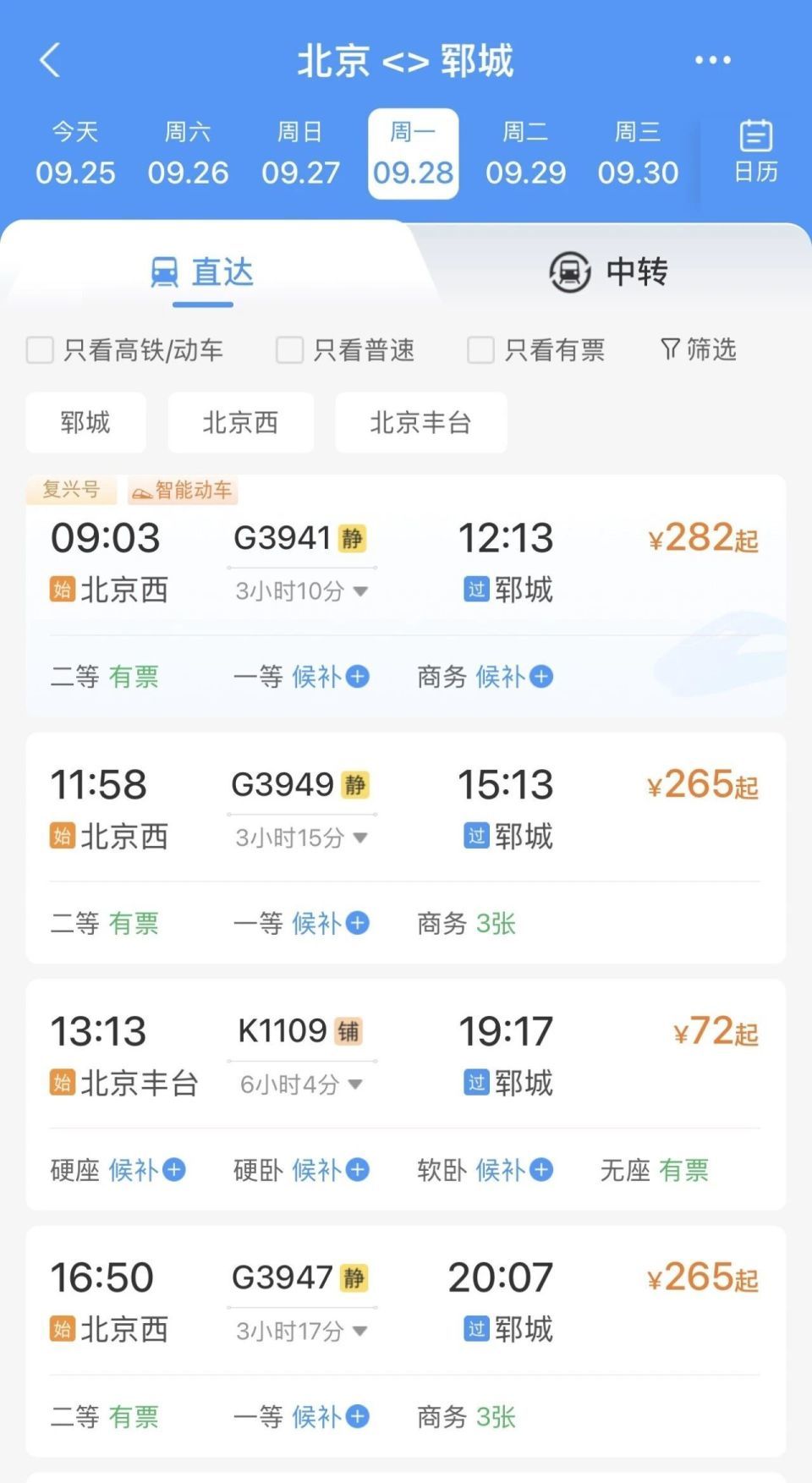Select date 周三 09.30
Viewport: 812px width, 1483px height.
point(638,154)
